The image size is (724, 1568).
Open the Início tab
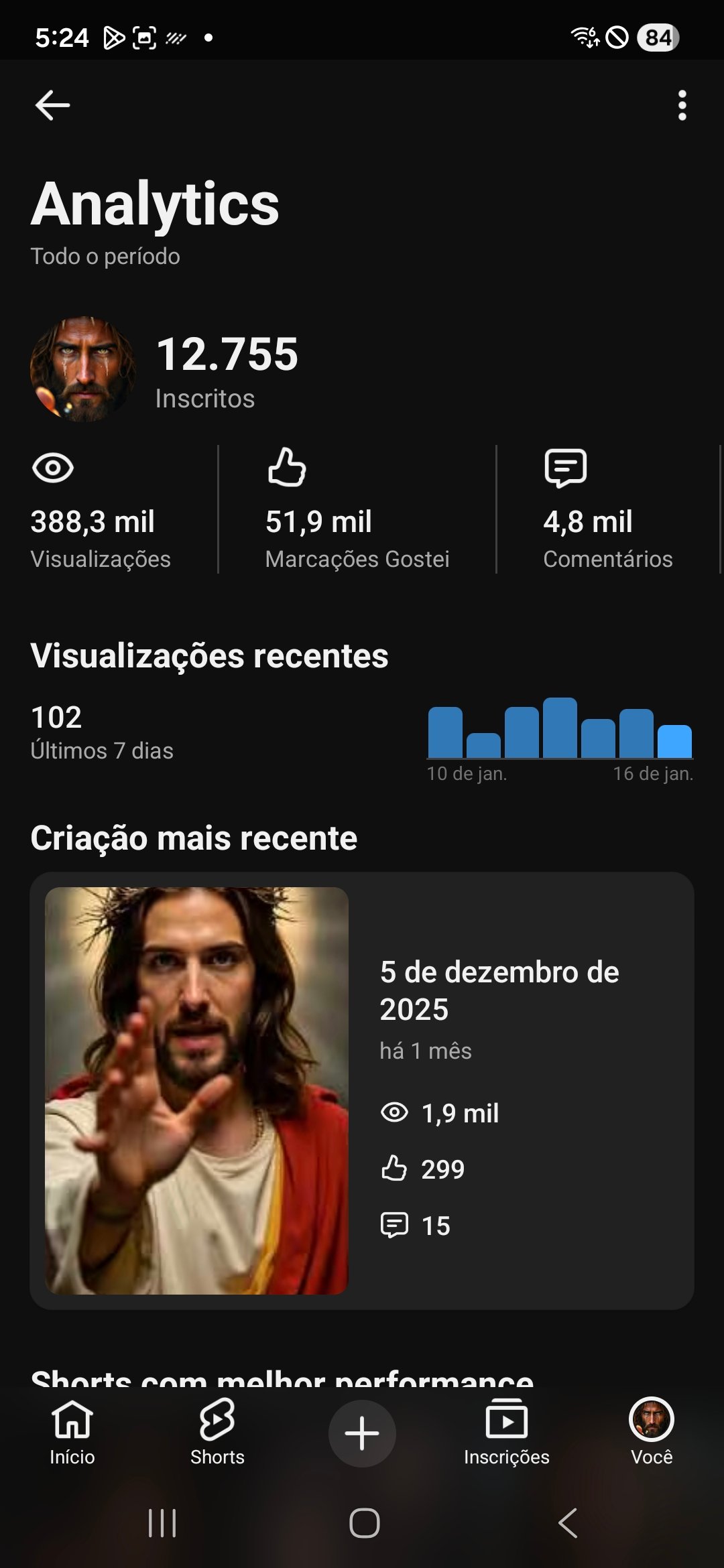click(x=72, y=1431)
